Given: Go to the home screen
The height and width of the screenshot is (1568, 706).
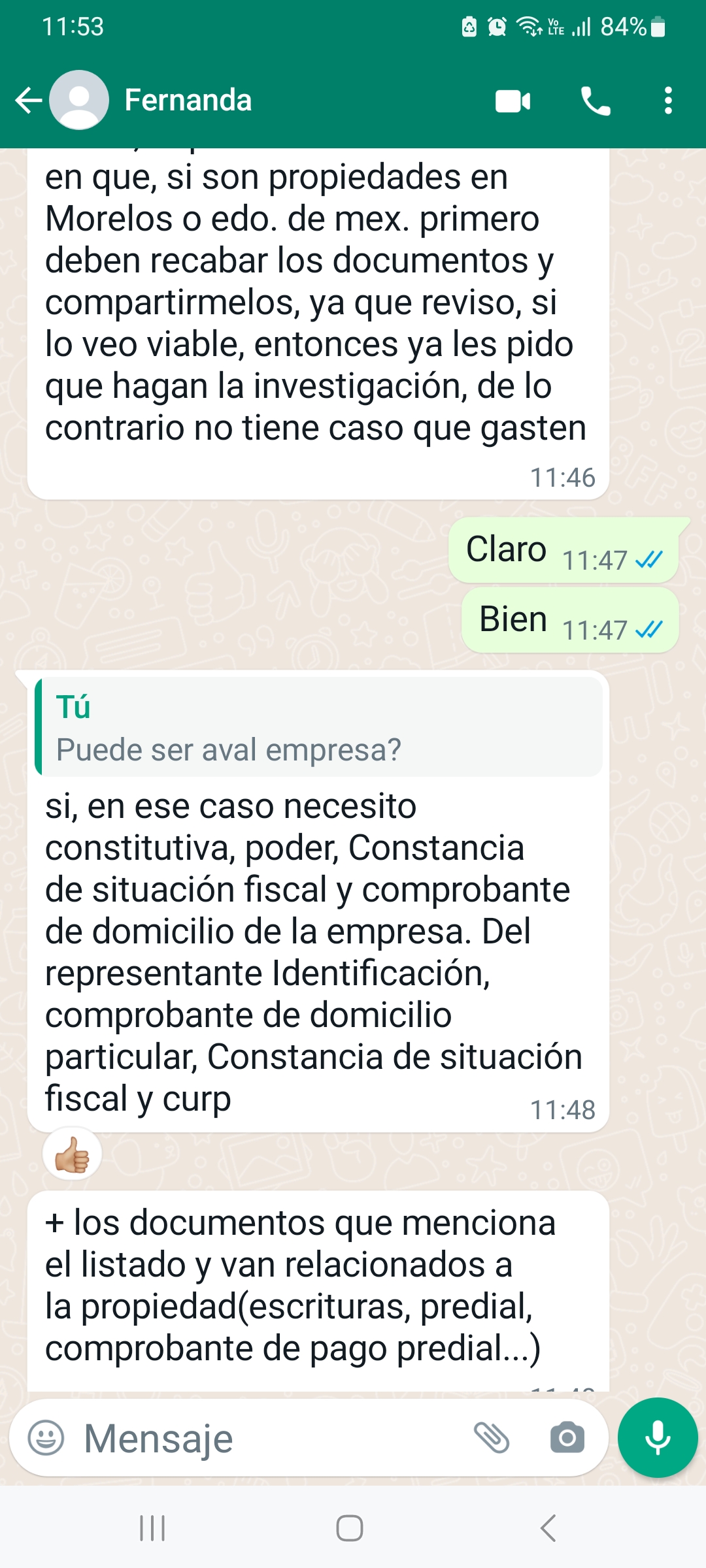Looking at the screenshot, I should [350, 1528].
